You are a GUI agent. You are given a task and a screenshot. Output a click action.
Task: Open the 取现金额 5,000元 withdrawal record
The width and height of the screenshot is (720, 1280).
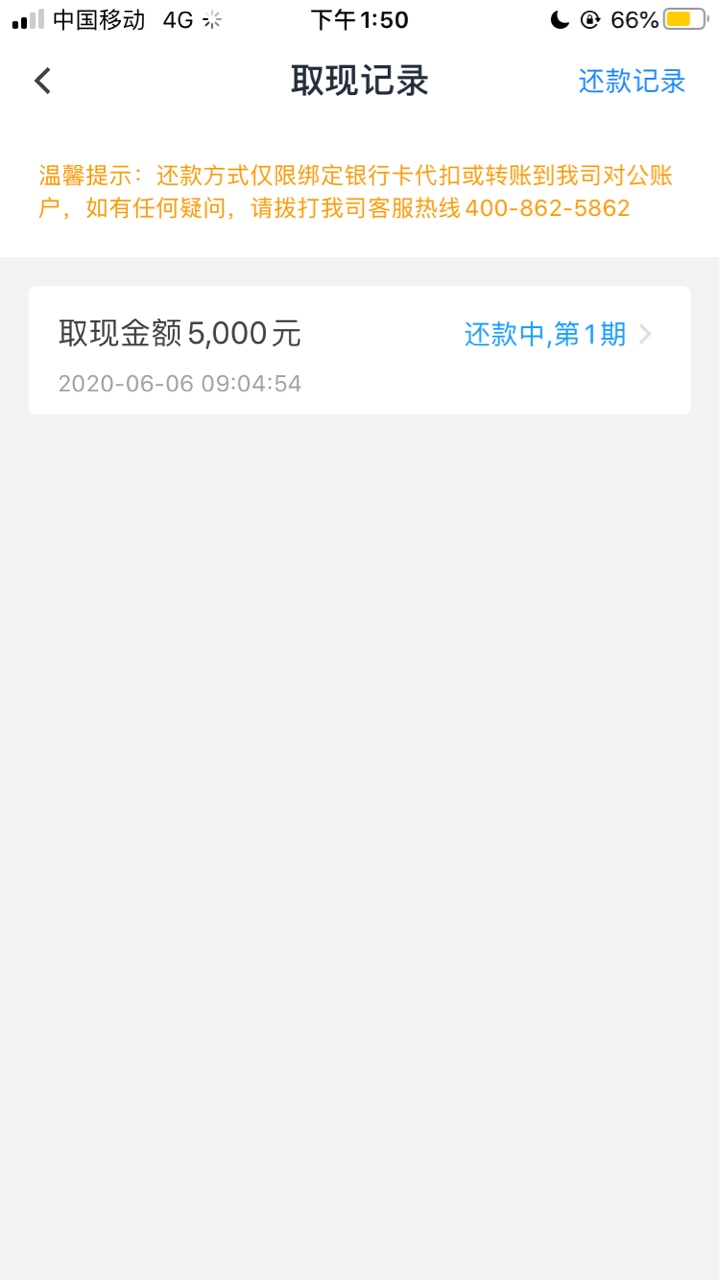[x=360, y=350]
